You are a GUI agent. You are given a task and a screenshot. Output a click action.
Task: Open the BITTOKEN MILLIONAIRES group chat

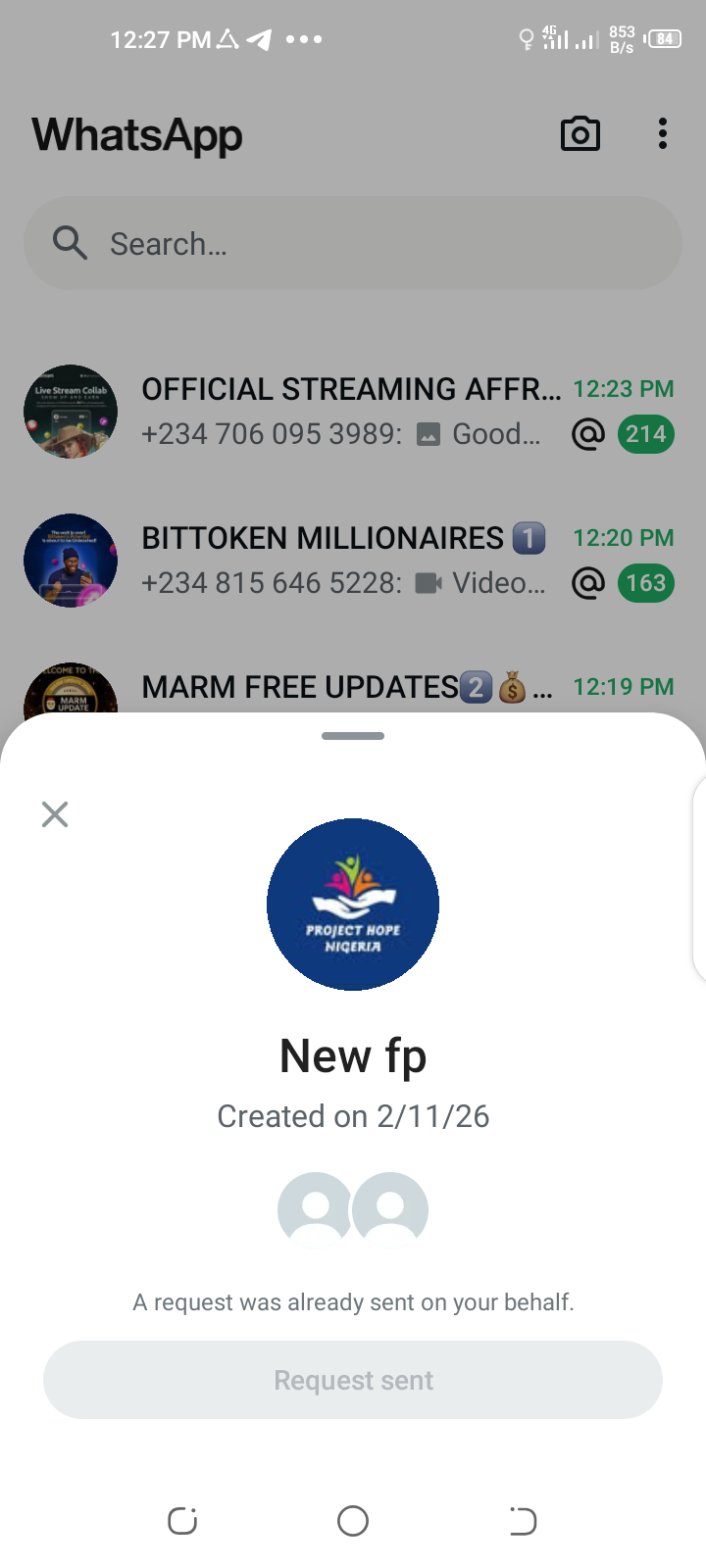(x=351, y=561)
